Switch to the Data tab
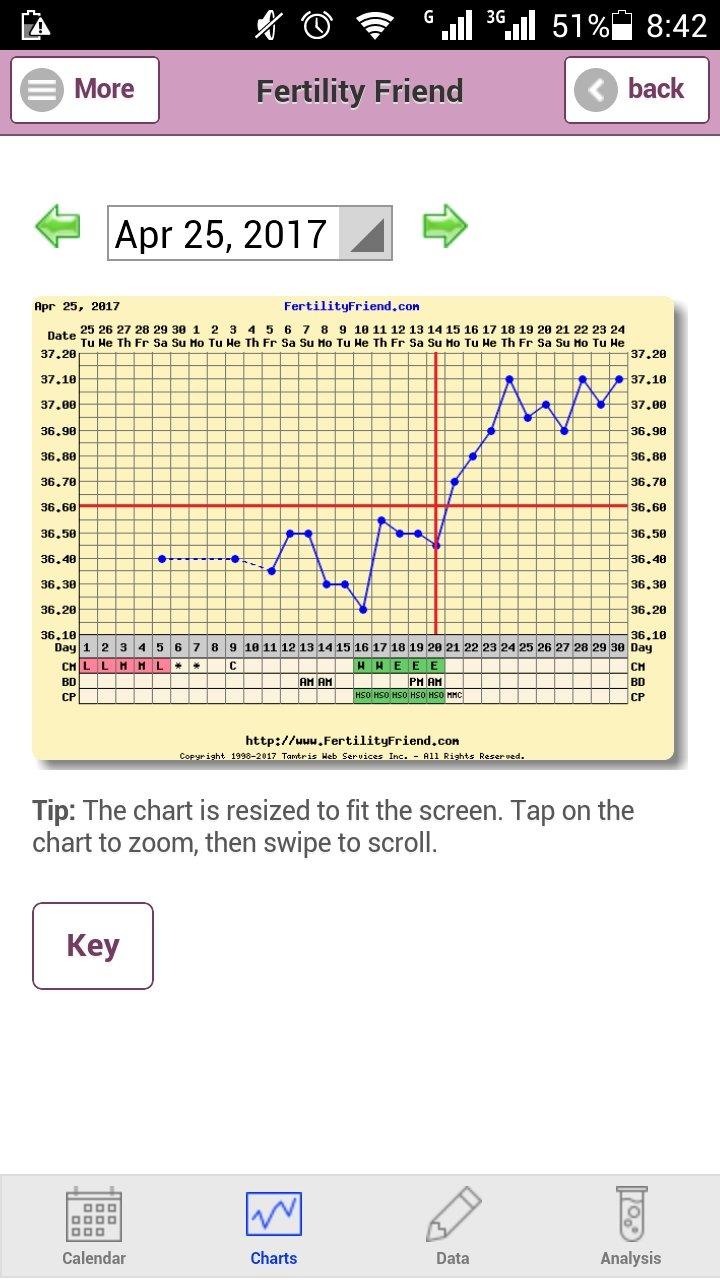The image size is (720, 1280). click(452, 1228)
